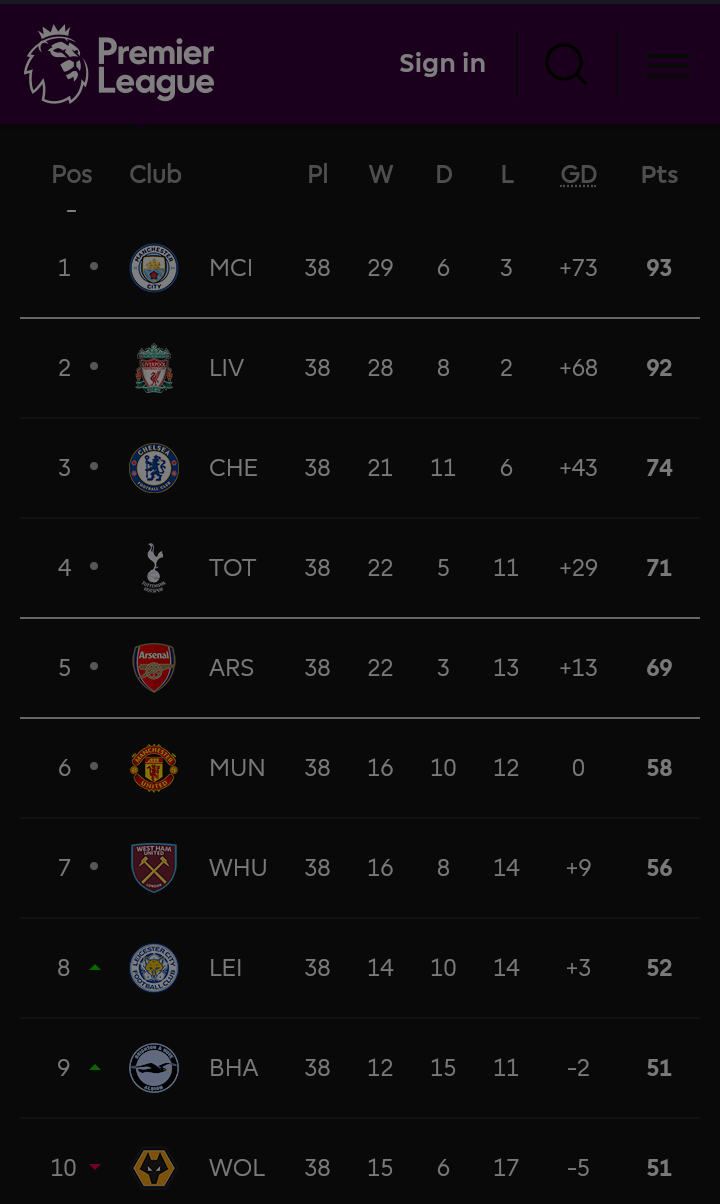The image size is (720, 1204).
Task: Open the Leicester City row
Action: (360, 968)
